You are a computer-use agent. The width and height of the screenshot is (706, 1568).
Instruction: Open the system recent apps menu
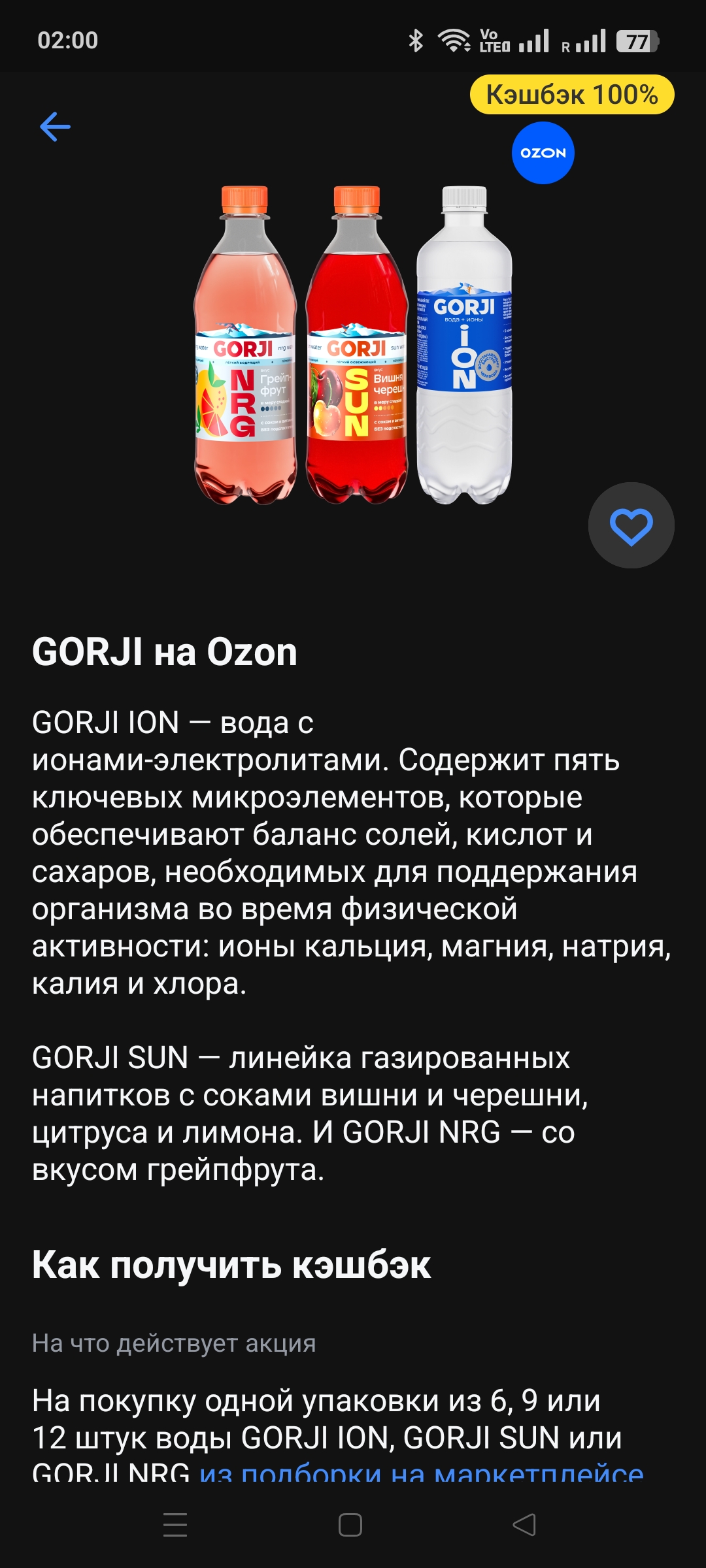click(175, 1525)
